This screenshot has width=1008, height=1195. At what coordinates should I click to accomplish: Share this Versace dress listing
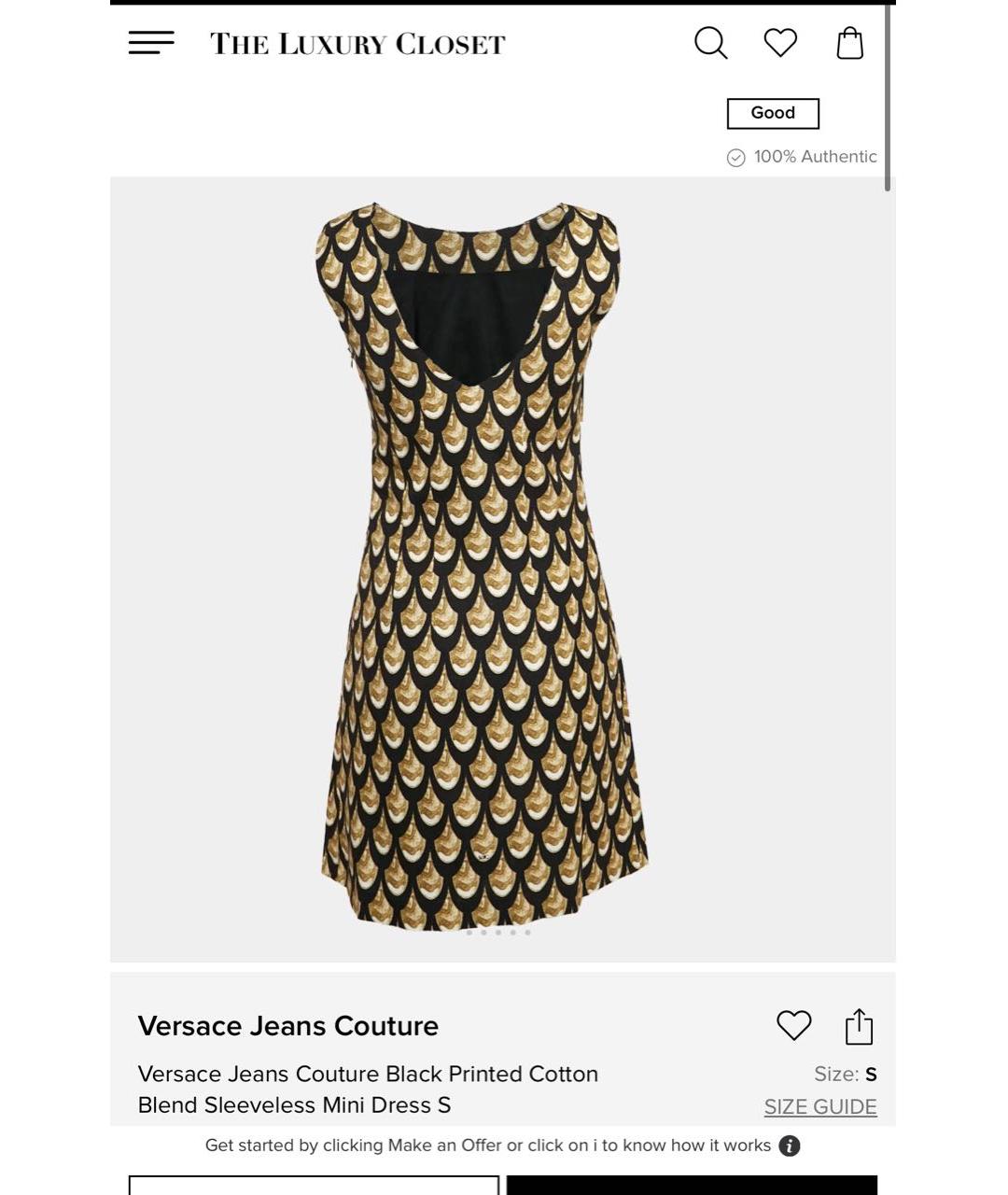859,1025
